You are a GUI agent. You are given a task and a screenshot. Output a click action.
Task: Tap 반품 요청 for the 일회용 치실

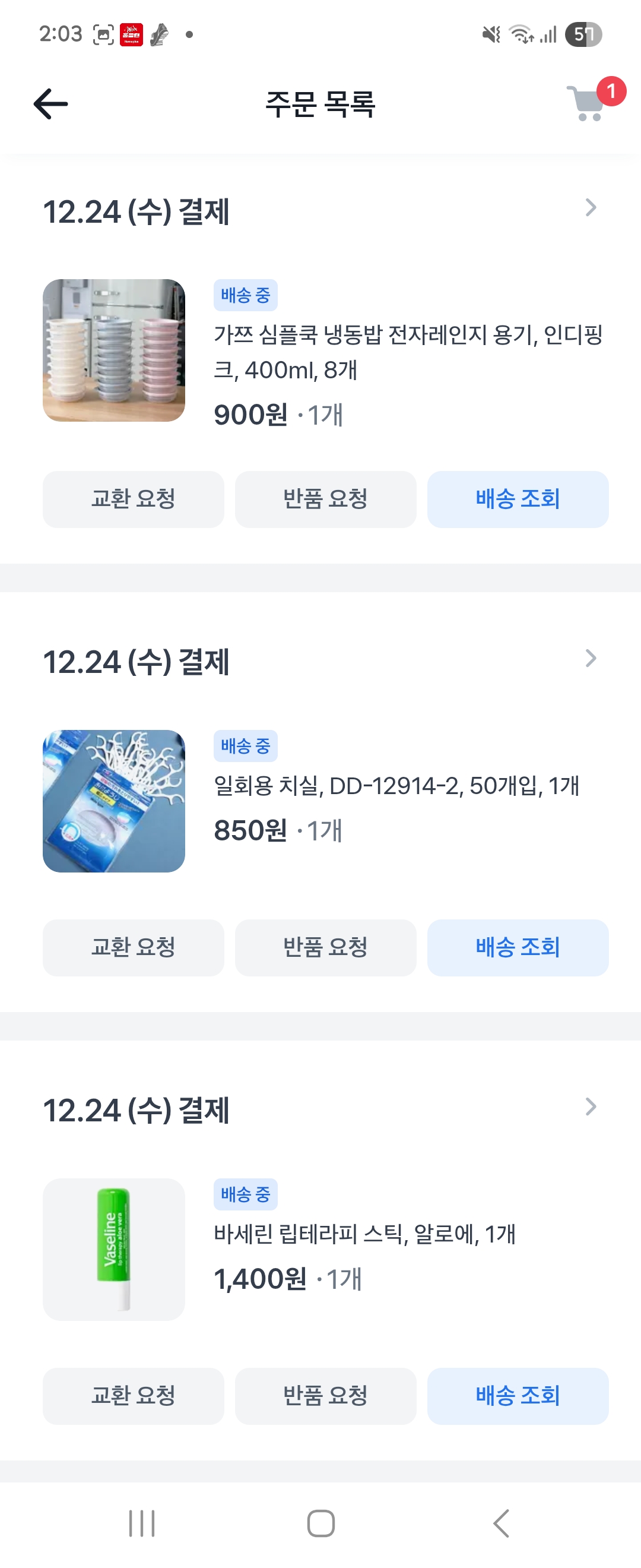325,948
